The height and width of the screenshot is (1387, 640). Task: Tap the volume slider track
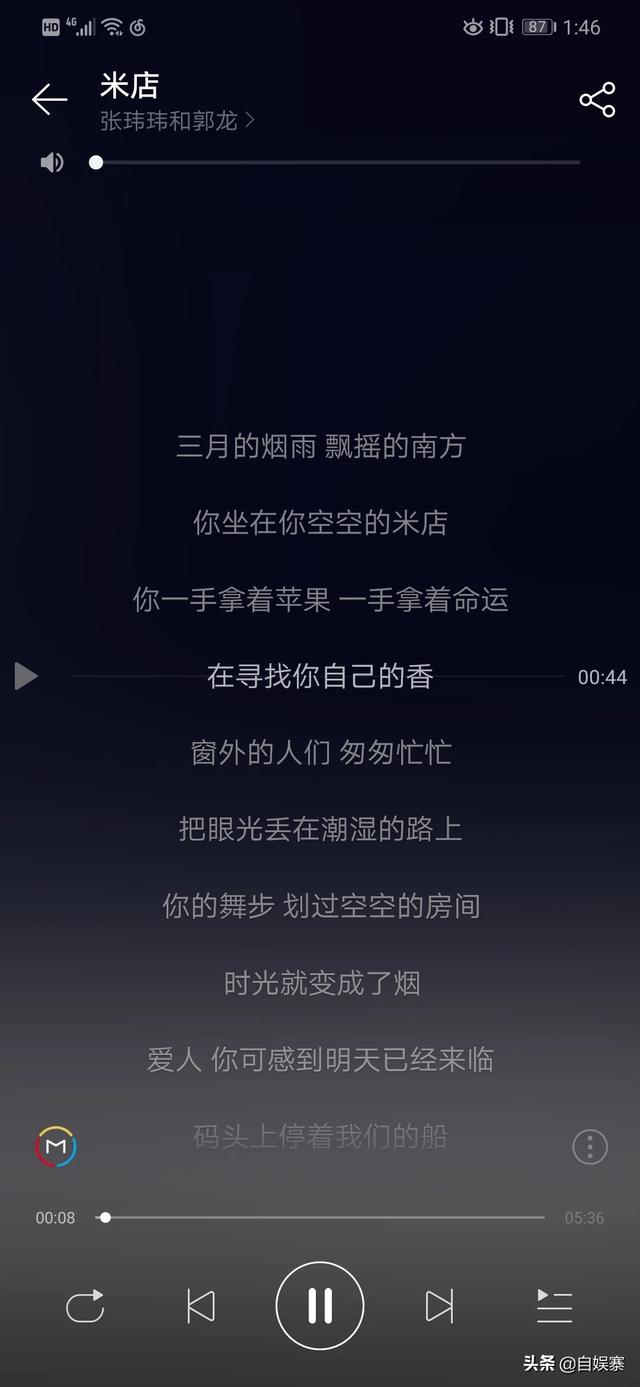(x=340, y=162)
